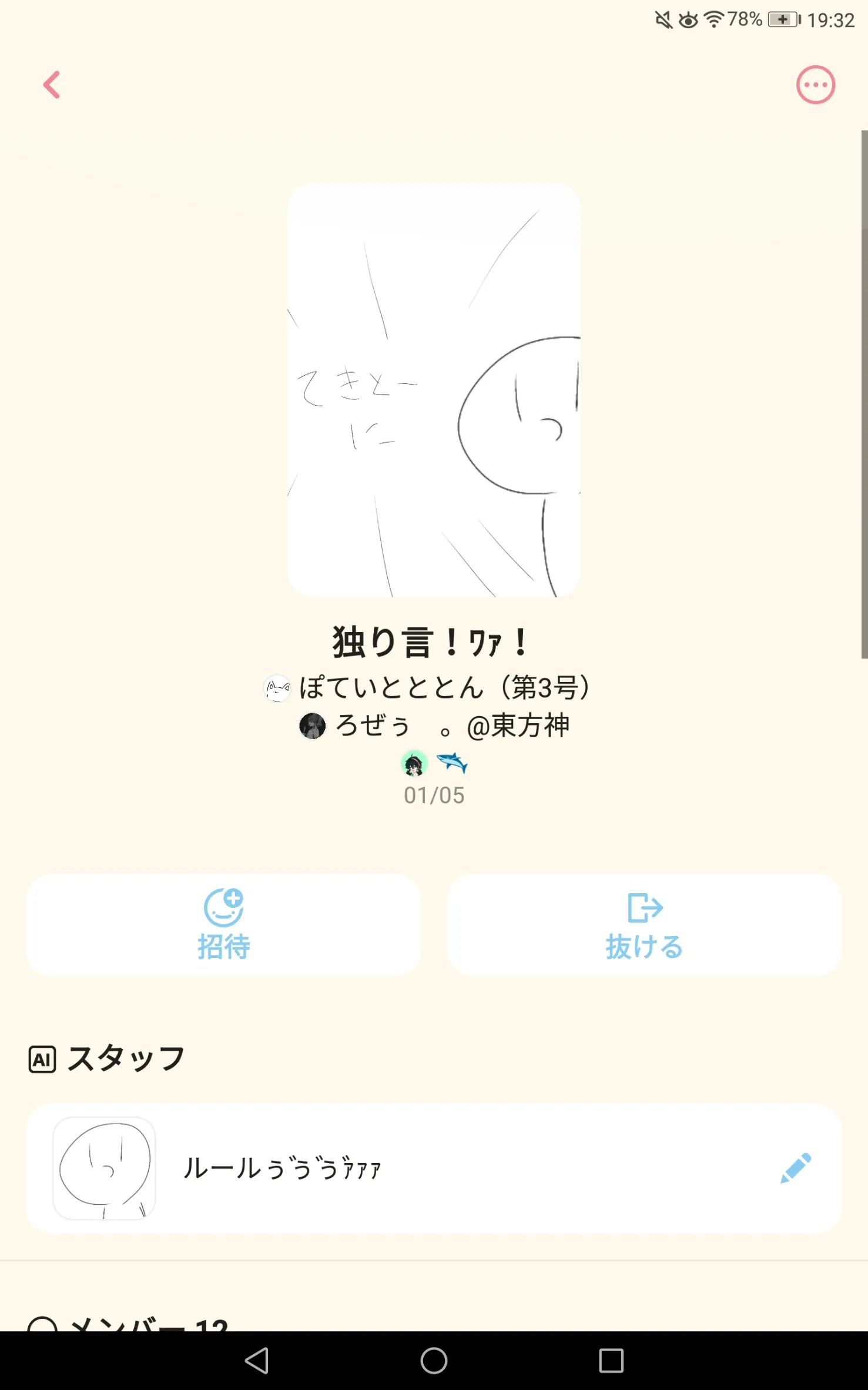This screenshot has height=1390, width=868.
Task: Edit the ルール staff entry with the pencil icon
Action: [x=796, y=1168]
